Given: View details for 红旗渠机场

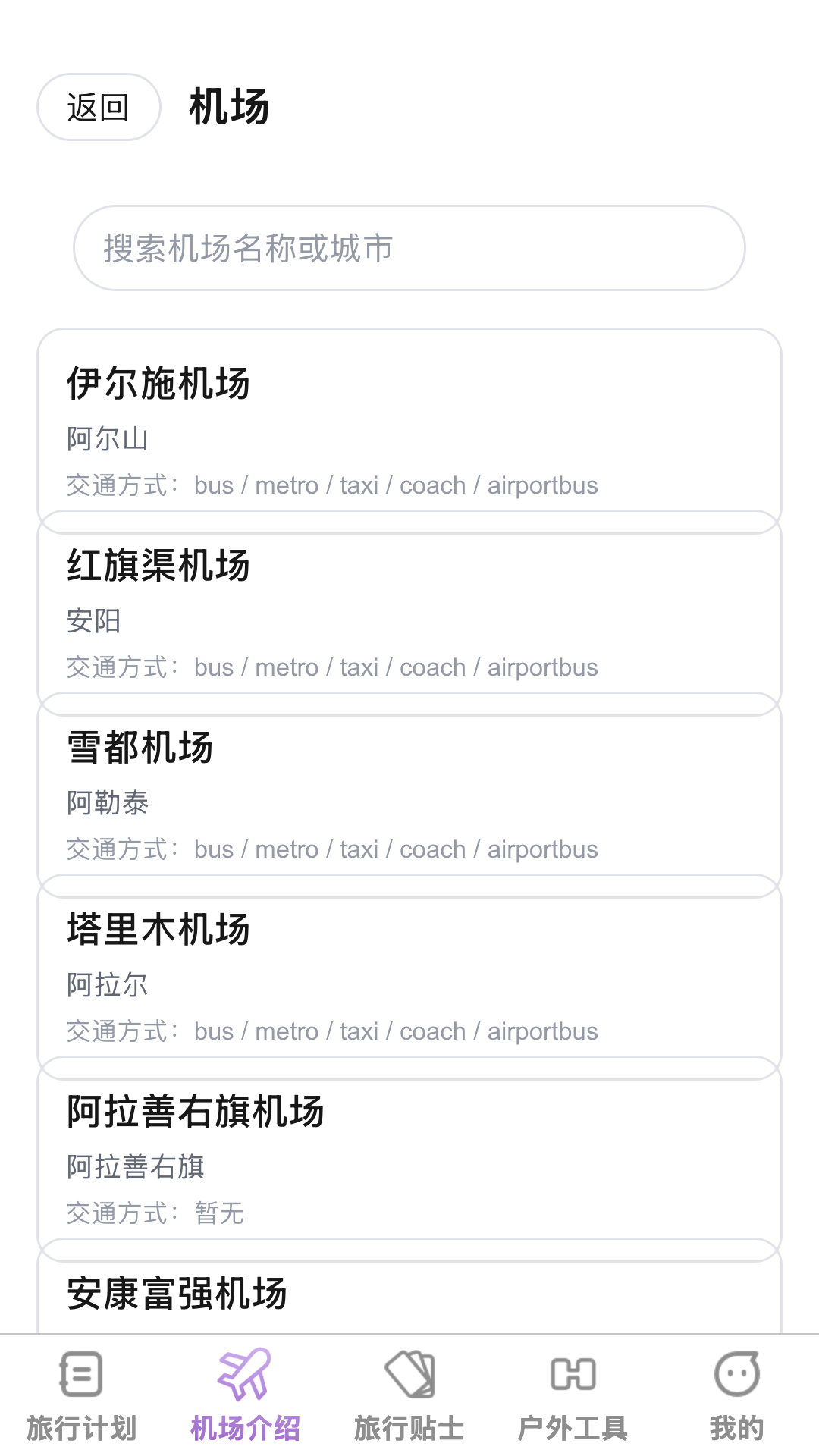Looking at the screenshot, I should 409,610.
